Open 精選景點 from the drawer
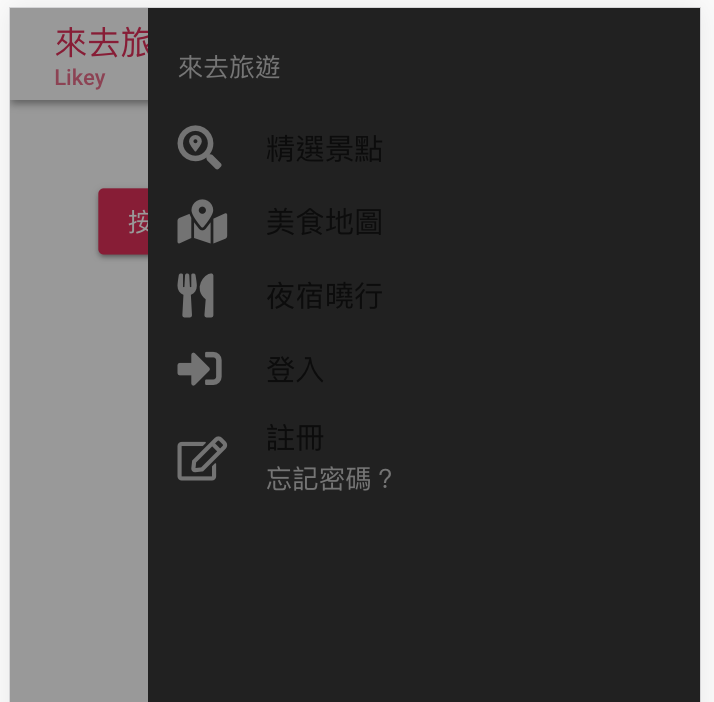714x702 pixels. point(324,149)
